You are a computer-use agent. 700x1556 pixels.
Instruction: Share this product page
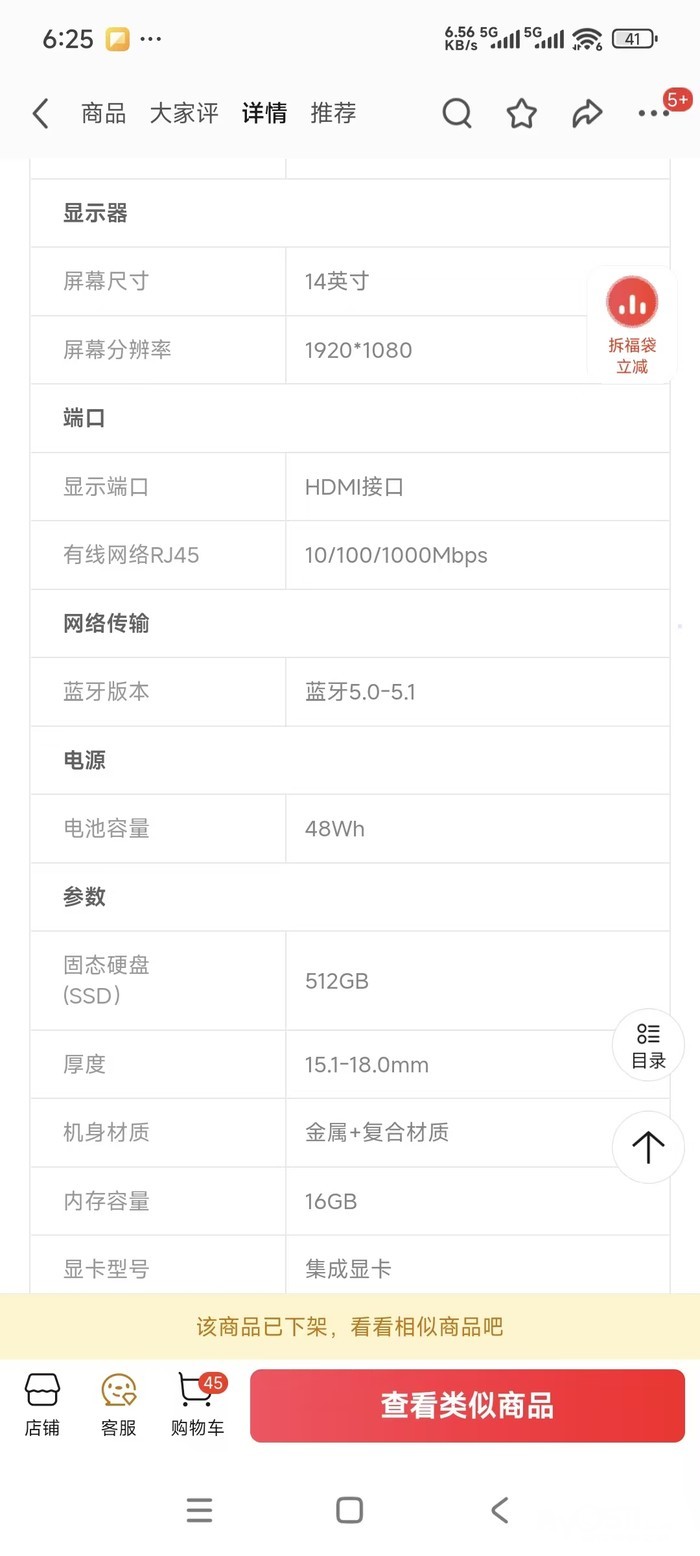point(587,114)
